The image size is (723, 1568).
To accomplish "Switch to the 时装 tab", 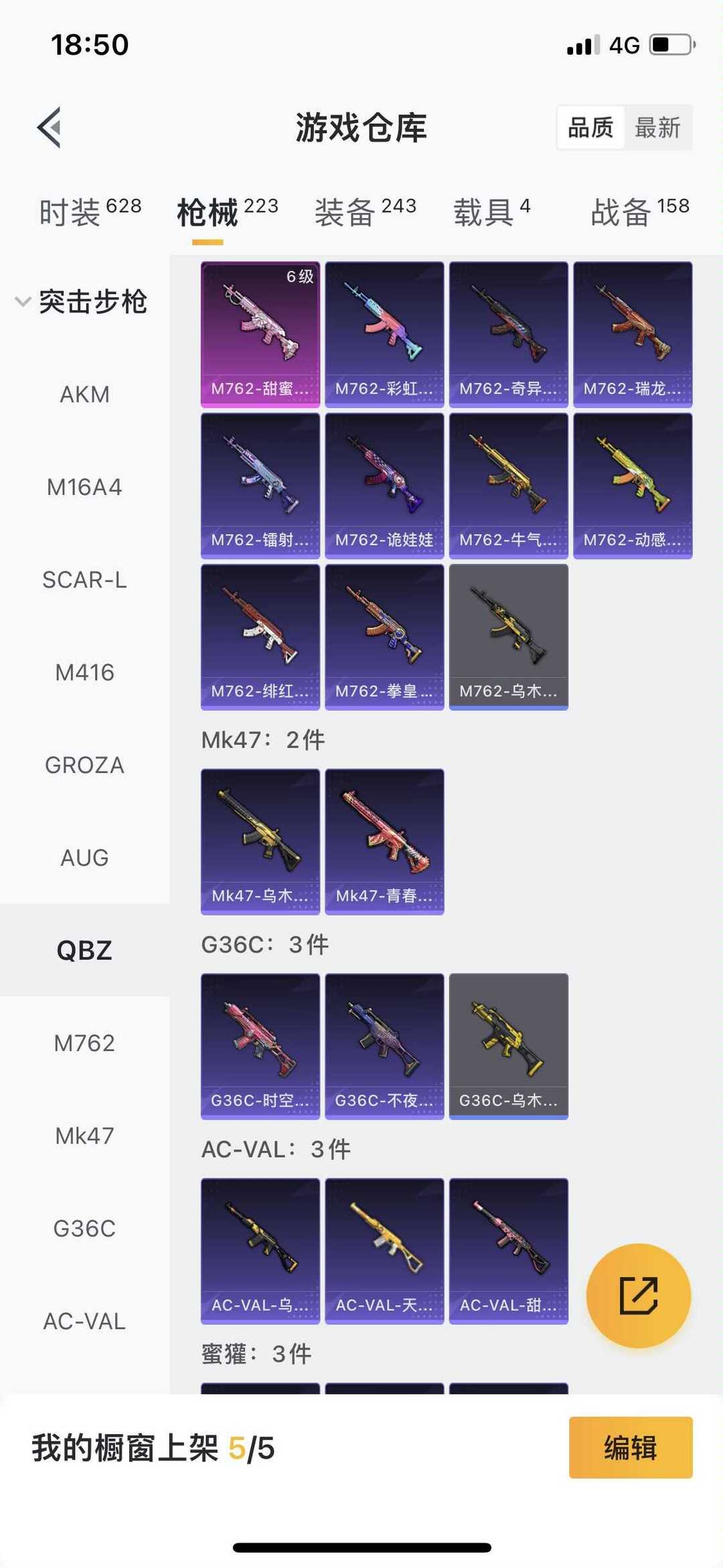I will 90,212.
